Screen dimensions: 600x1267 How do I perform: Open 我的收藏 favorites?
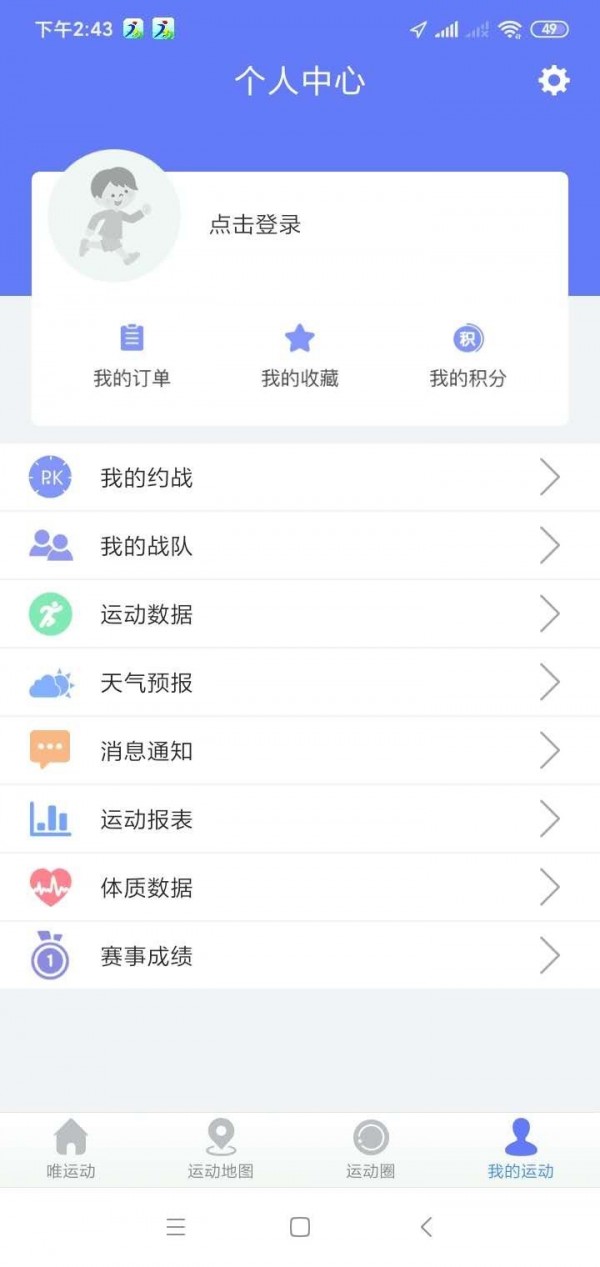click(x=300, y=356)
